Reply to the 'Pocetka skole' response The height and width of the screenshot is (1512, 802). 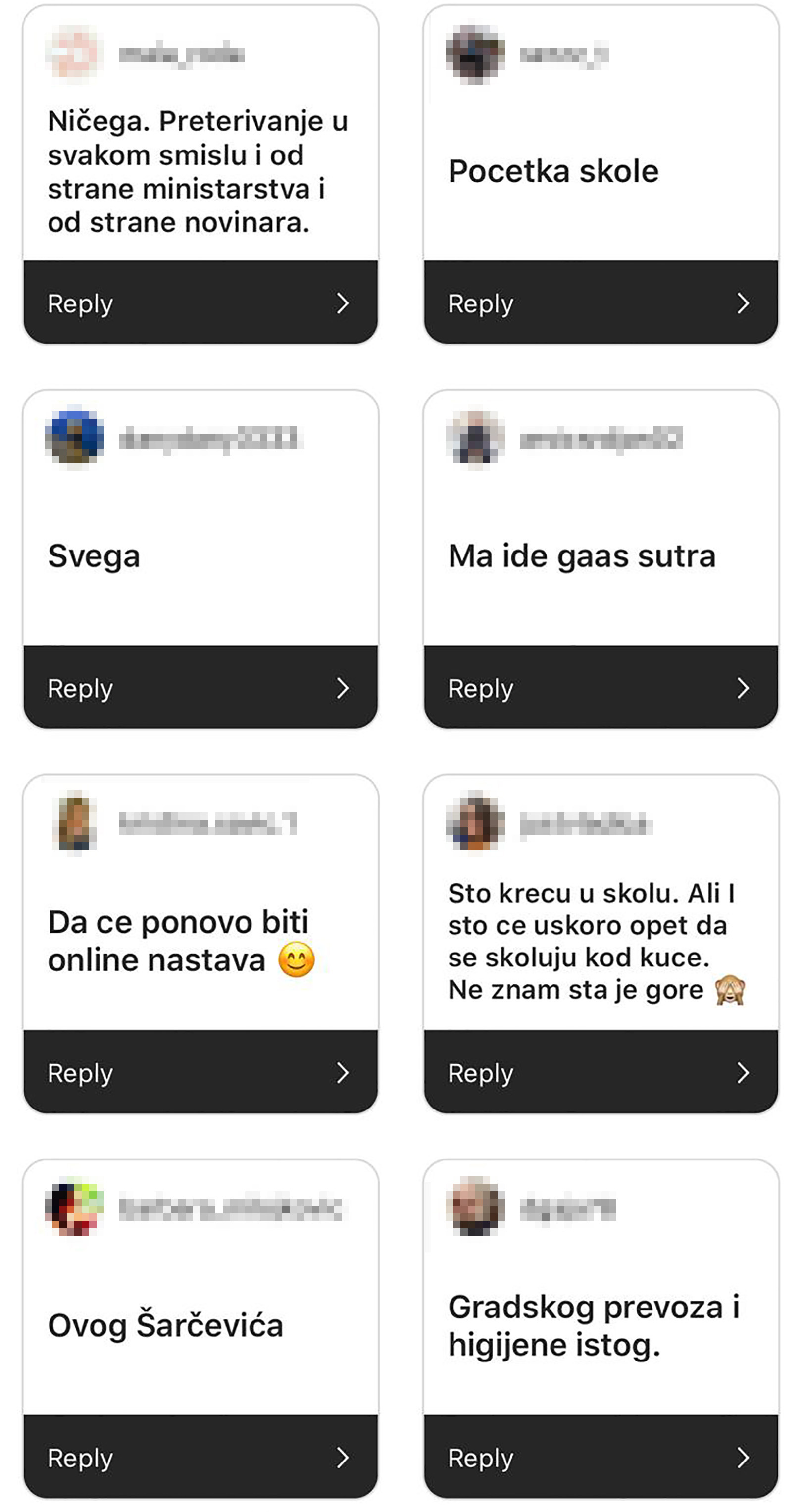[601, 302]
